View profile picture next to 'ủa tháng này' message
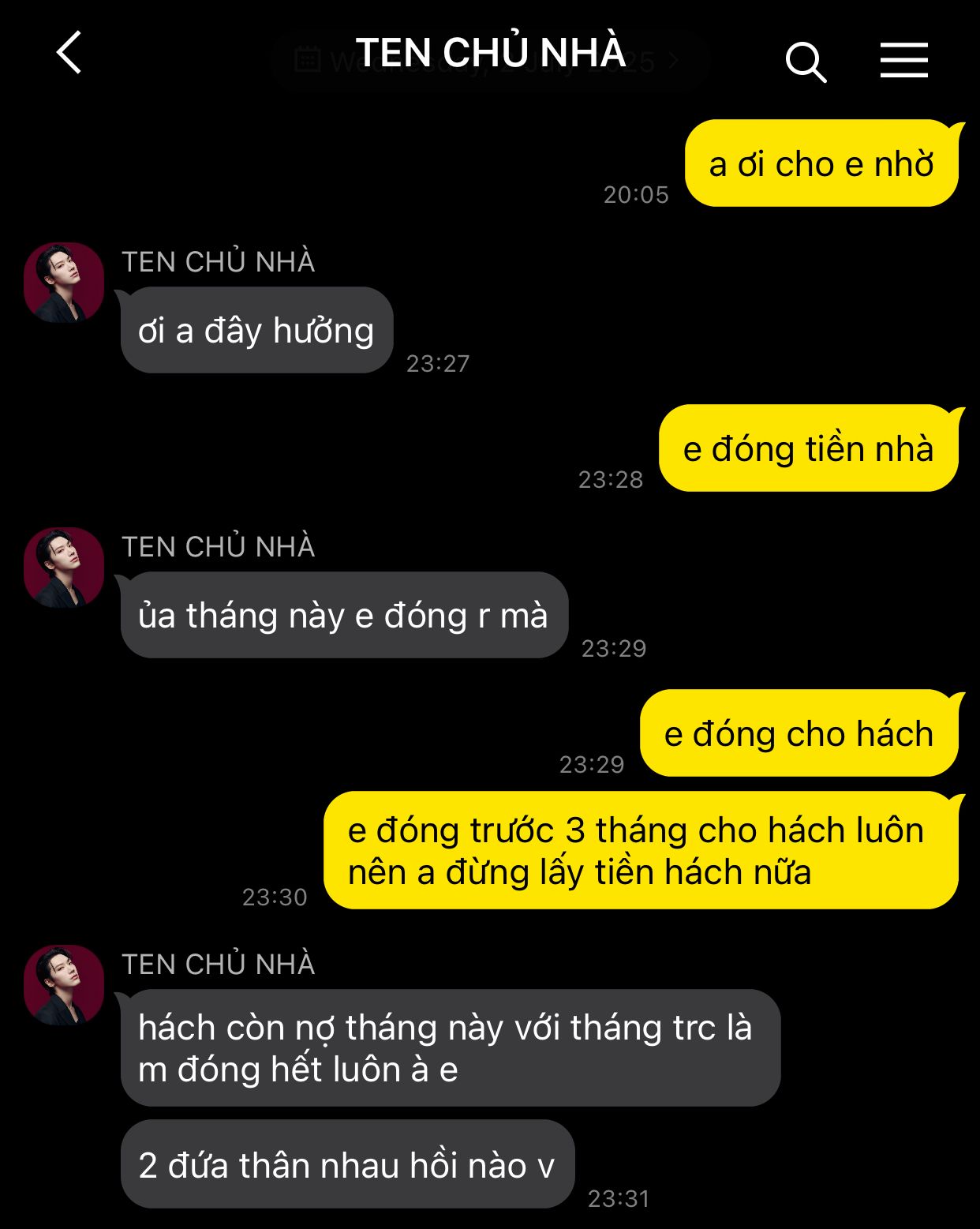 [x=64, y=568]
